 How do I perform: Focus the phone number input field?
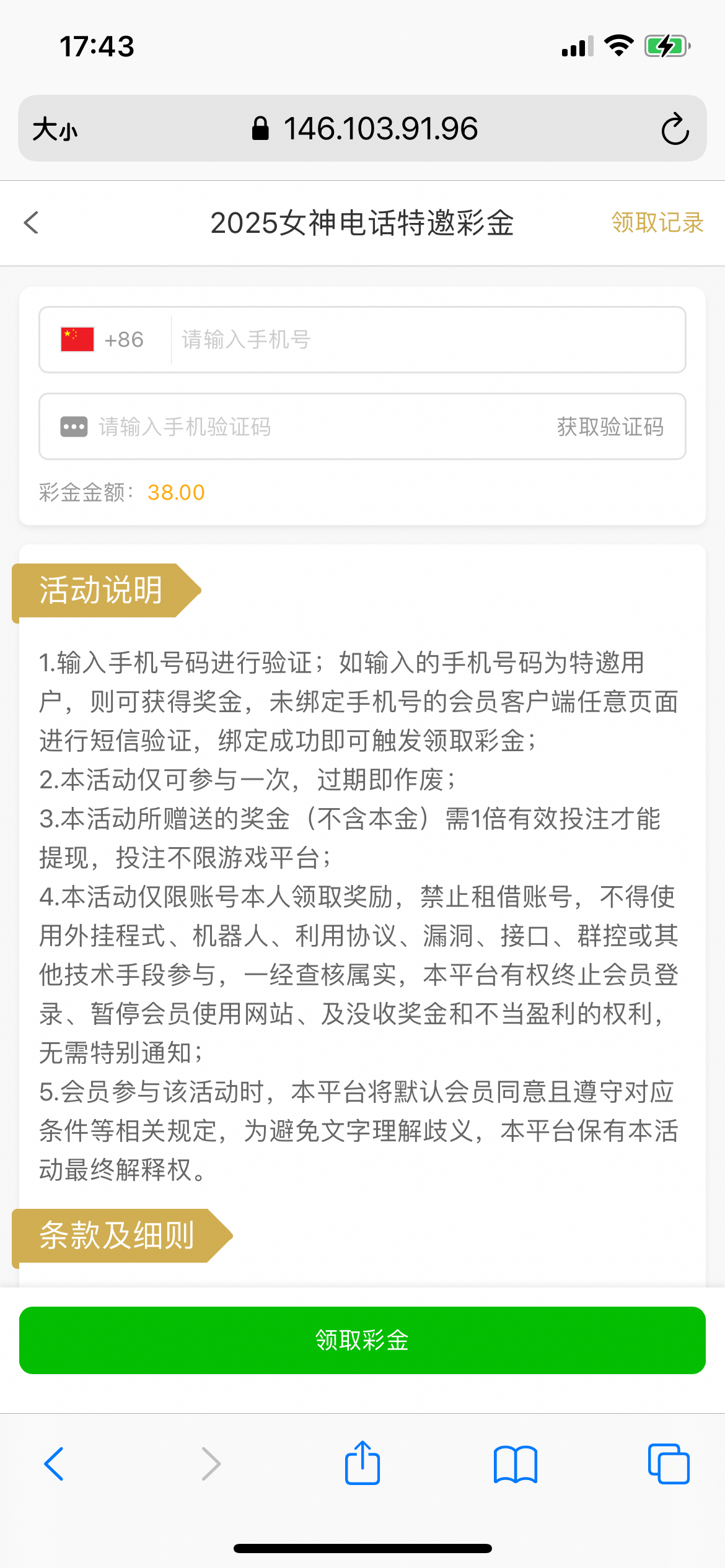[428, 339]
